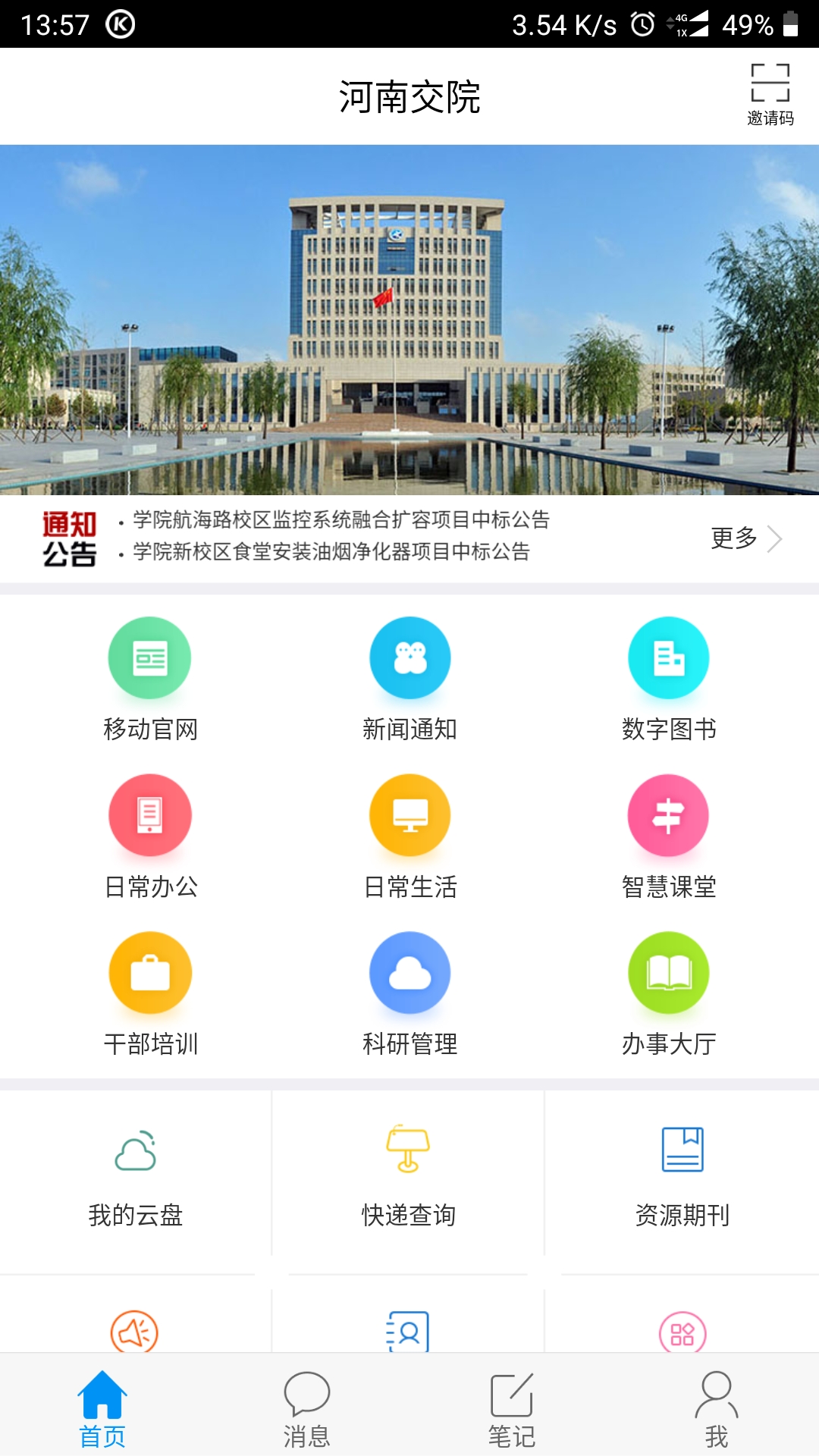Open 资源期刊 resource journals
Image resolution: width=819 pixels, height=1456 pixels.
[x=682, y=1173]
